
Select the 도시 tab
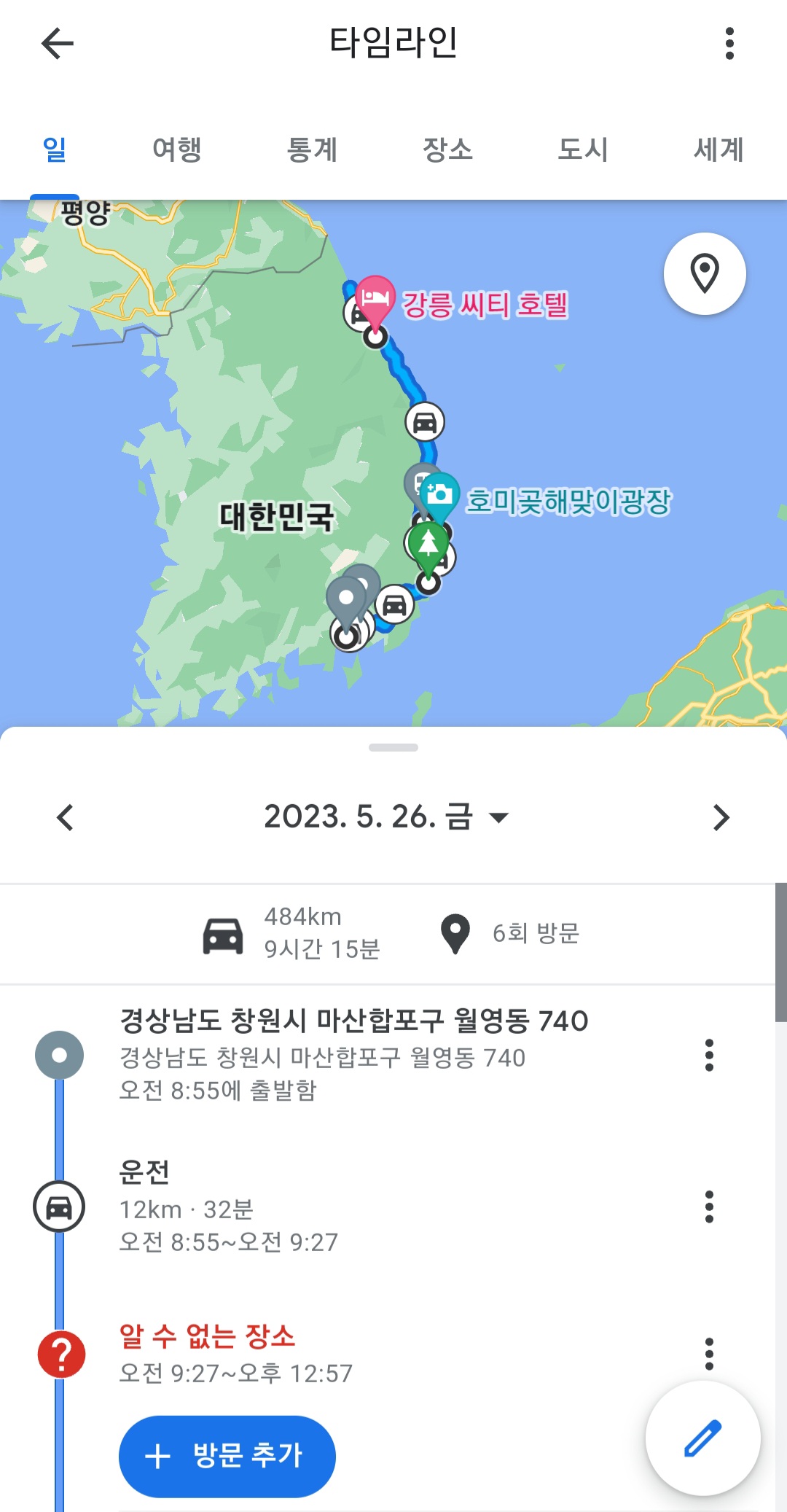583,149
